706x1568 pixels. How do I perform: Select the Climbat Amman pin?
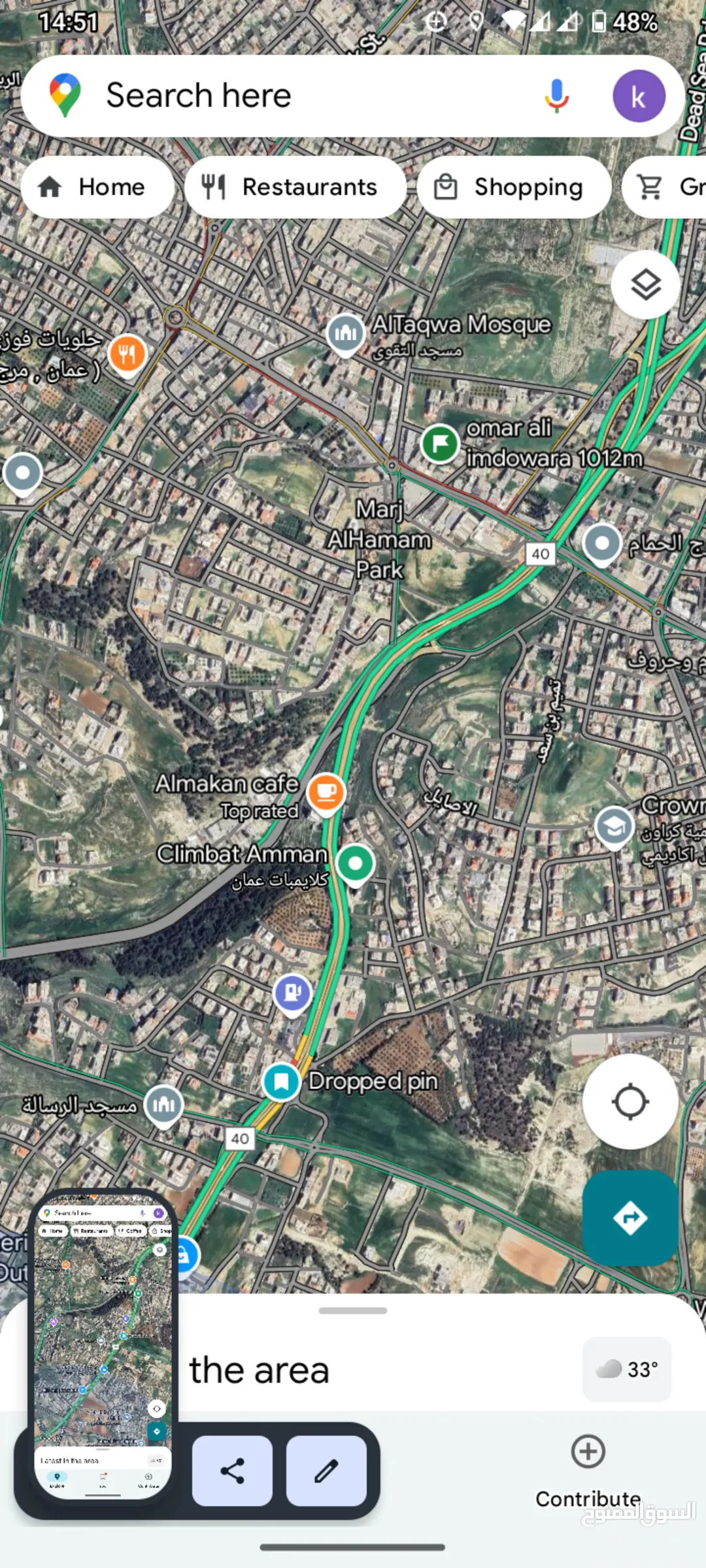[x=355, y=865]
